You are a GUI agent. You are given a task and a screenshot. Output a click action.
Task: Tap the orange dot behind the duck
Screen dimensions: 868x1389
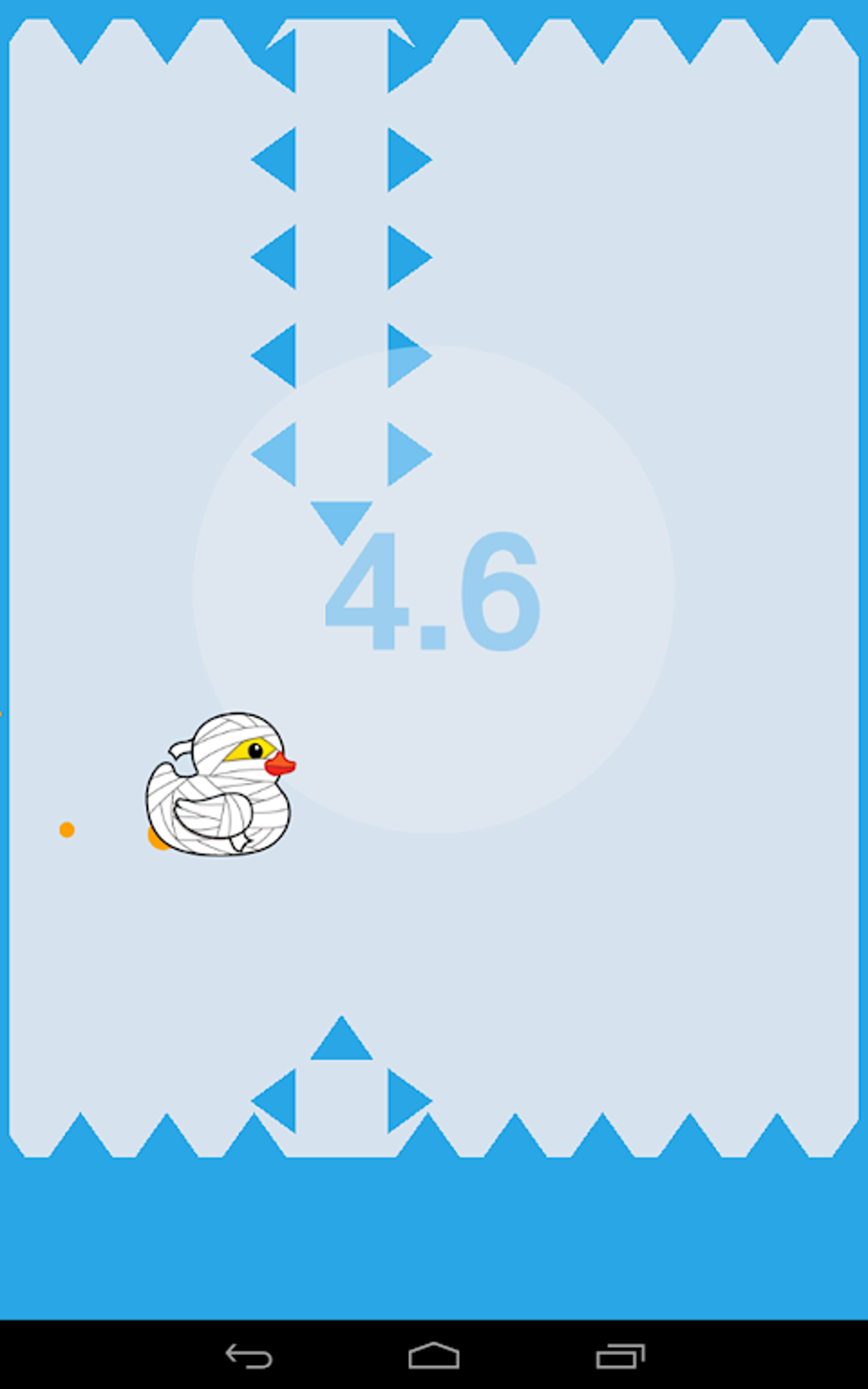pos(157,838)
